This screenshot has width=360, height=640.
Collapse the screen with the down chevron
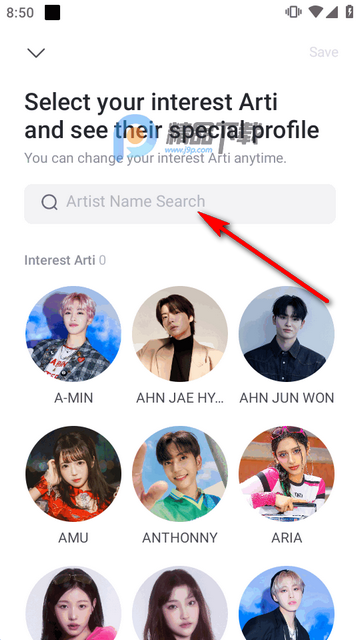pyautogui.click(x=36, y=53)
